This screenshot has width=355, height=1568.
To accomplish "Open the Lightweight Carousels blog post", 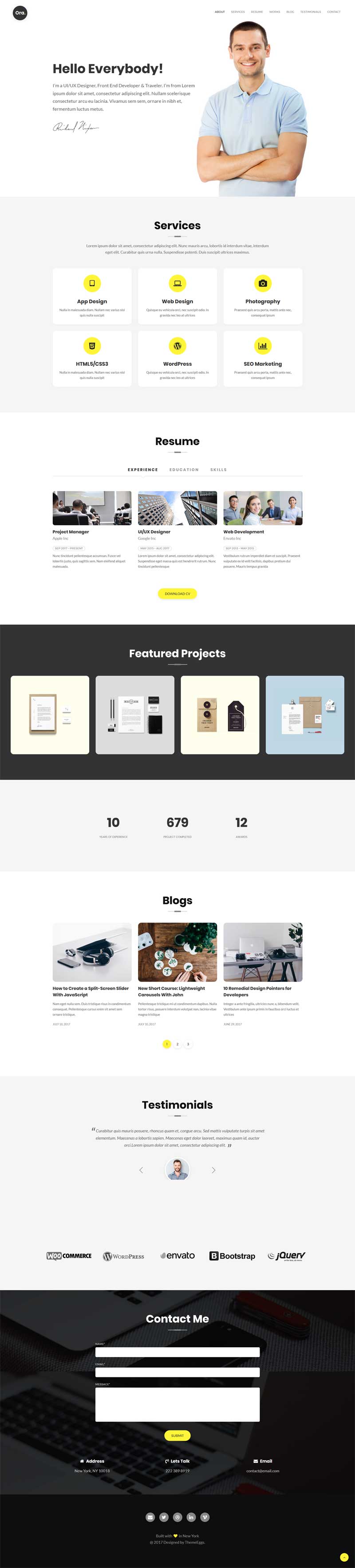I will 171,992.
